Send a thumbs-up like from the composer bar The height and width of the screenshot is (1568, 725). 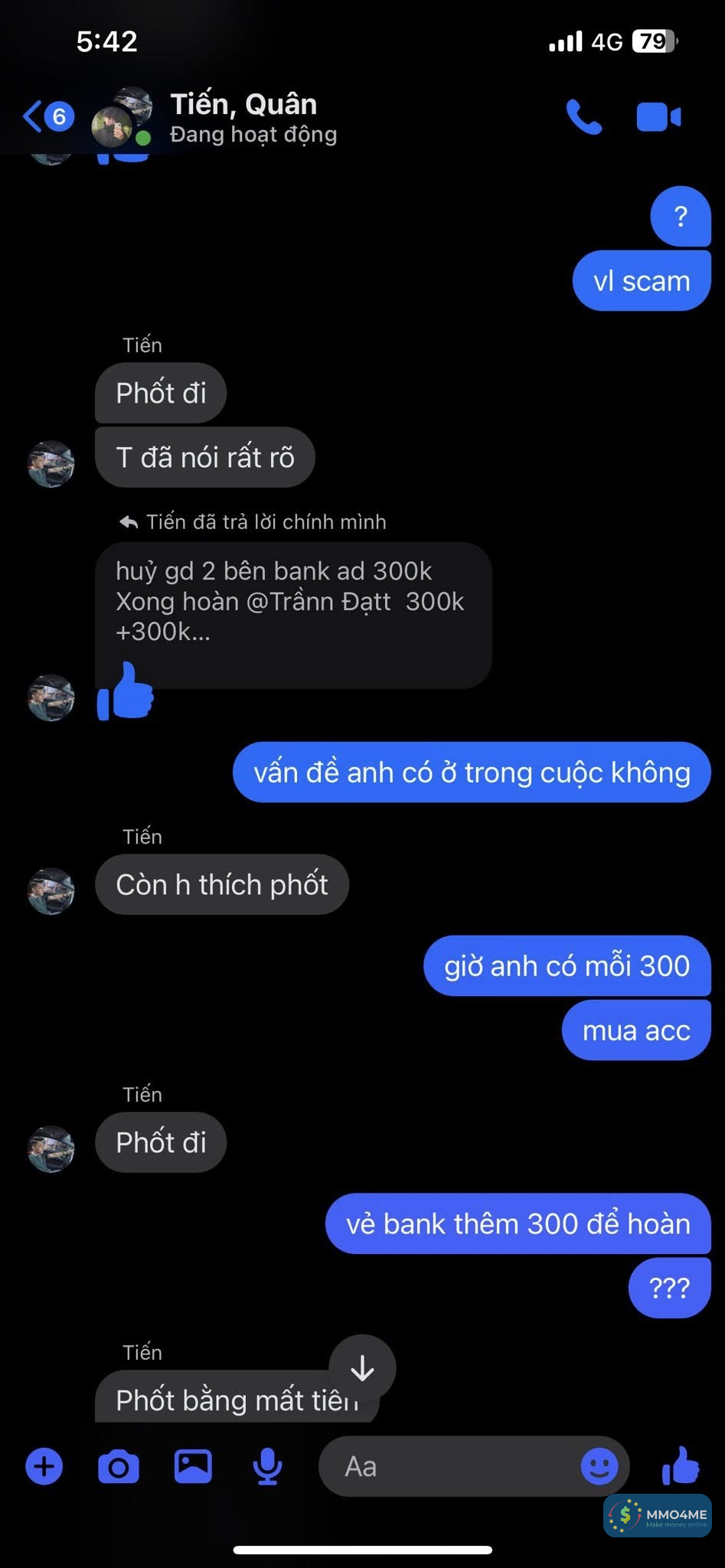(x=680, y=1466)
